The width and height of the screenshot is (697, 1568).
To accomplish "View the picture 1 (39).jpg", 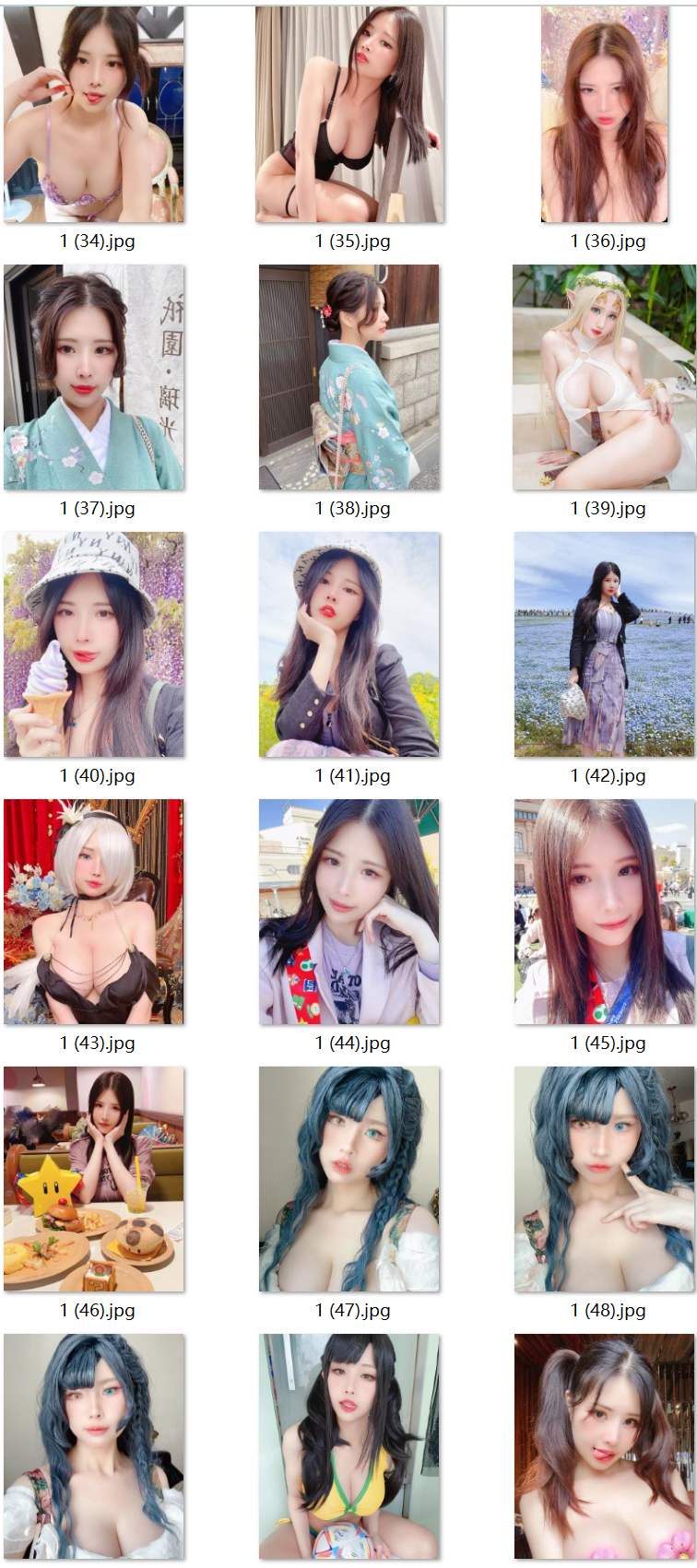I will tap(605, 377).
